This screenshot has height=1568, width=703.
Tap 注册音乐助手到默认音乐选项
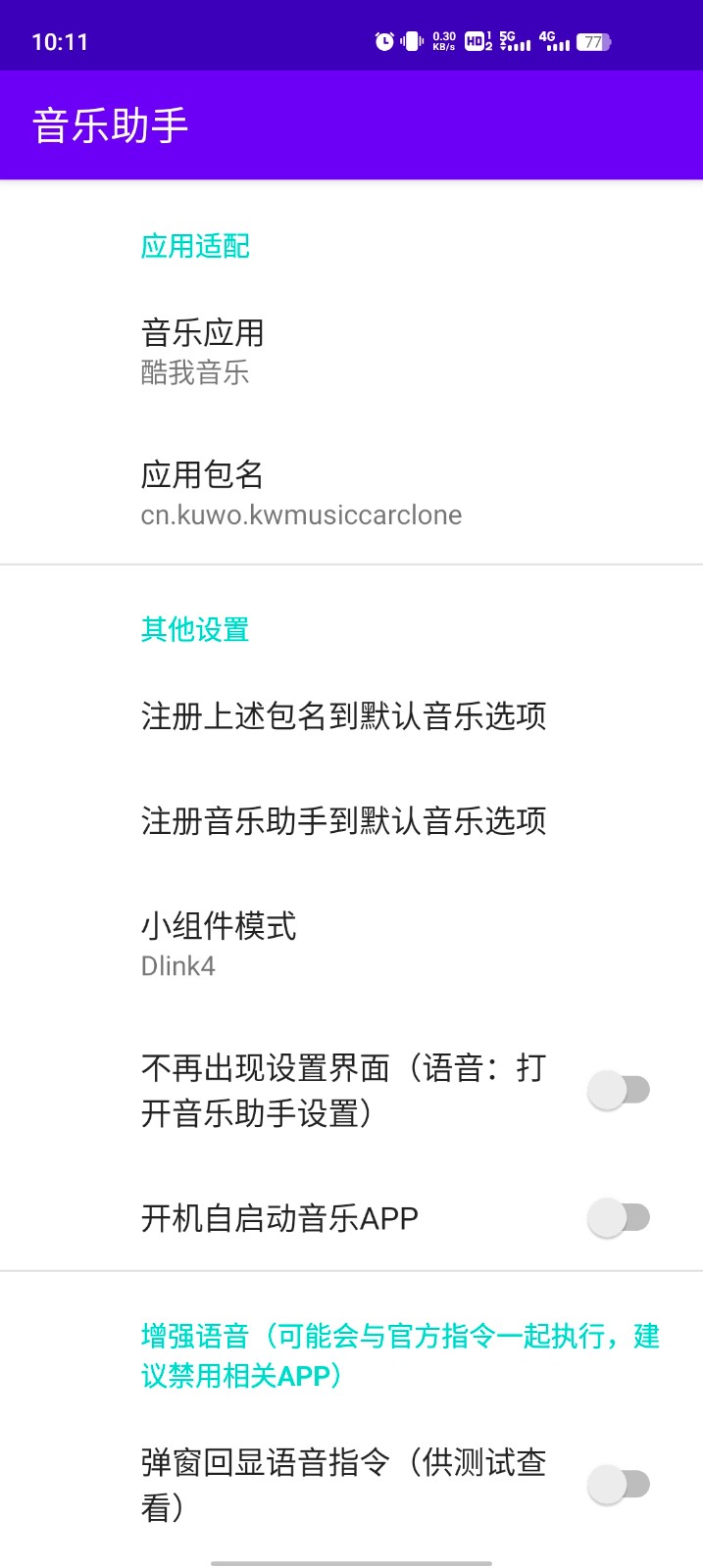343,821
